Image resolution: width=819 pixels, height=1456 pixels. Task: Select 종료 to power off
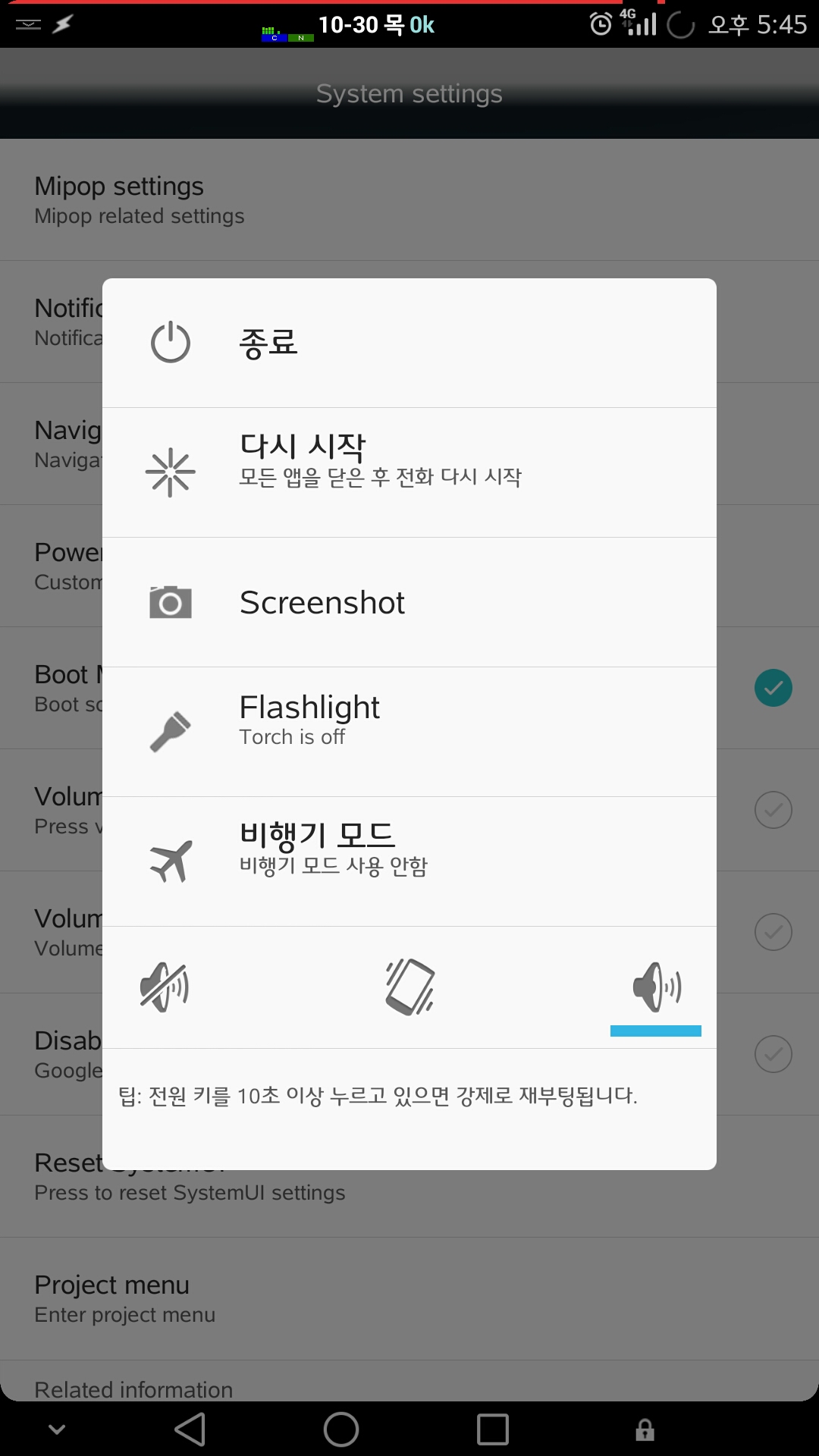pyautogui.click(x=409, y=343)
